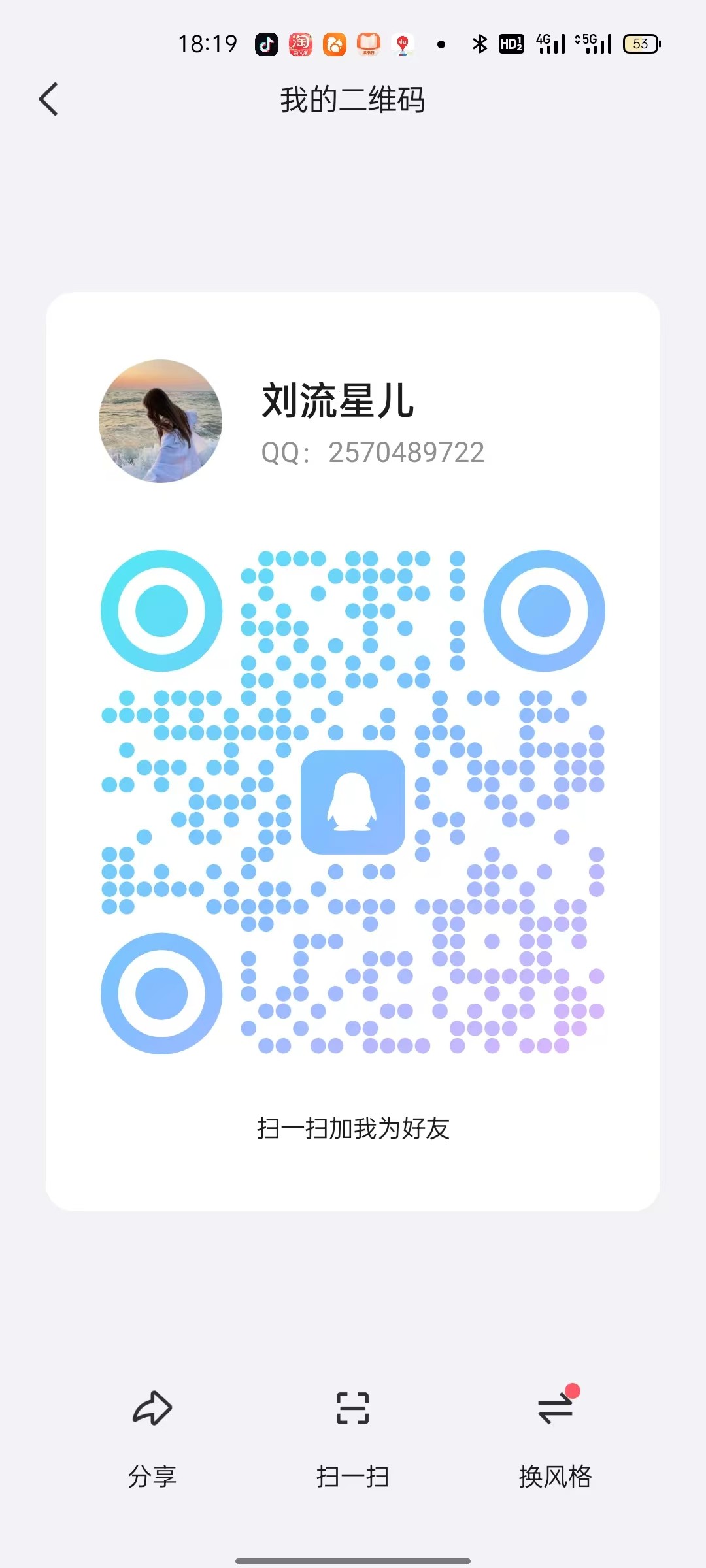Go back from 我的二维码 page
The width and height of the screenshot is (706, 1568).
[49, 99]
